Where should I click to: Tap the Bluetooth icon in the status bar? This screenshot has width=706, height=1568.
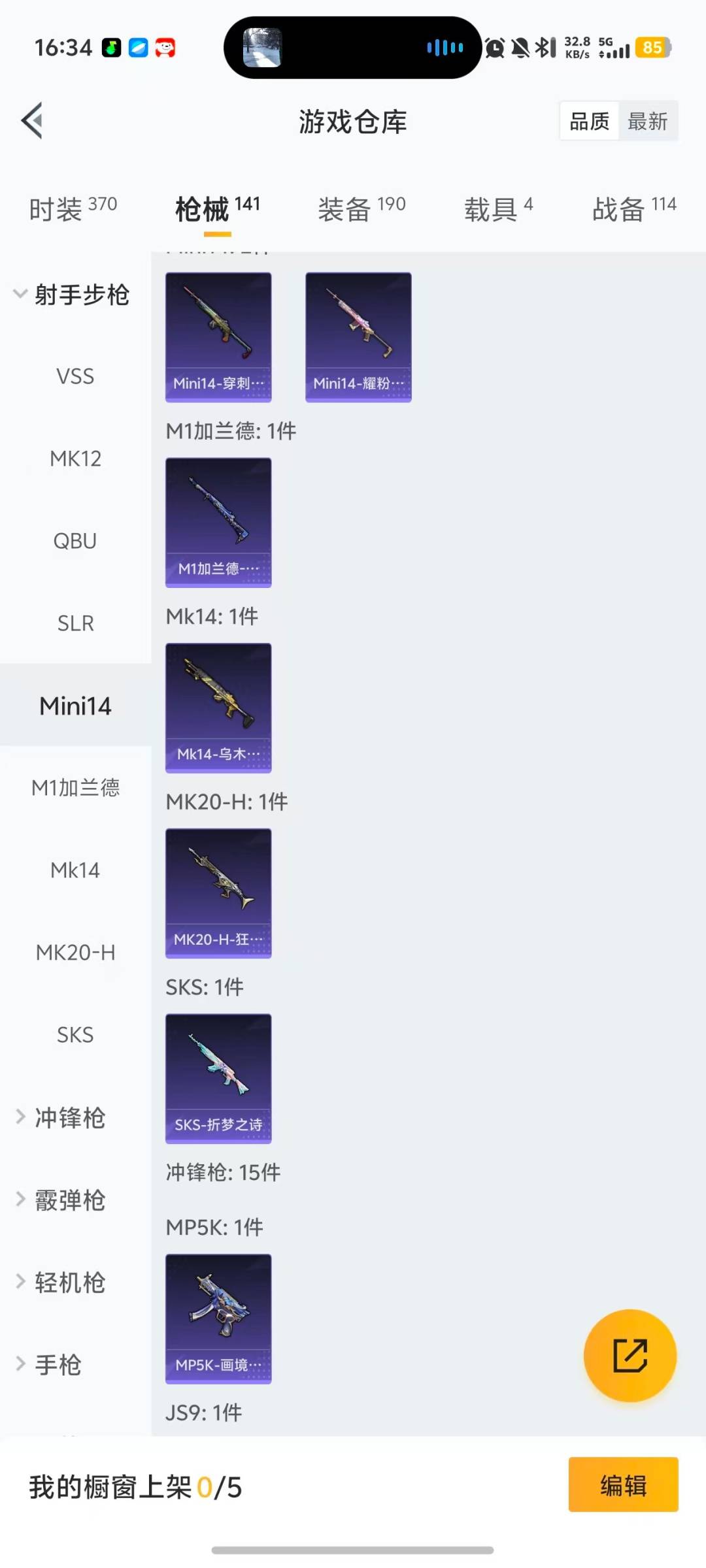coord(543,48)
